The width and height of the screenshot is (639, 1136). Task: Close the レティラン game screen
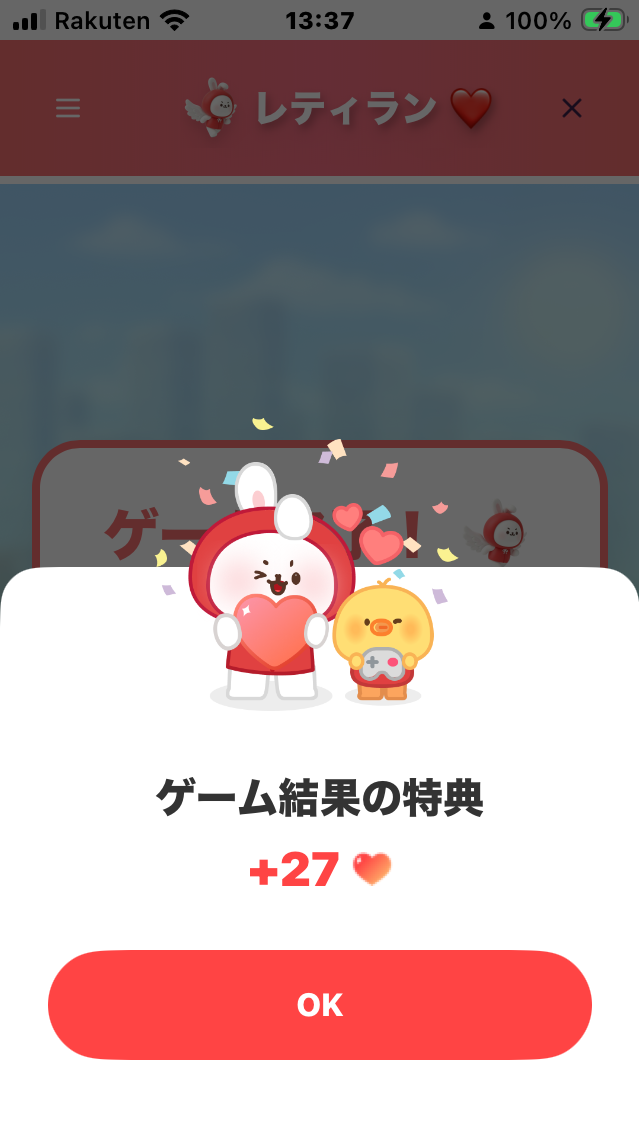572,108
